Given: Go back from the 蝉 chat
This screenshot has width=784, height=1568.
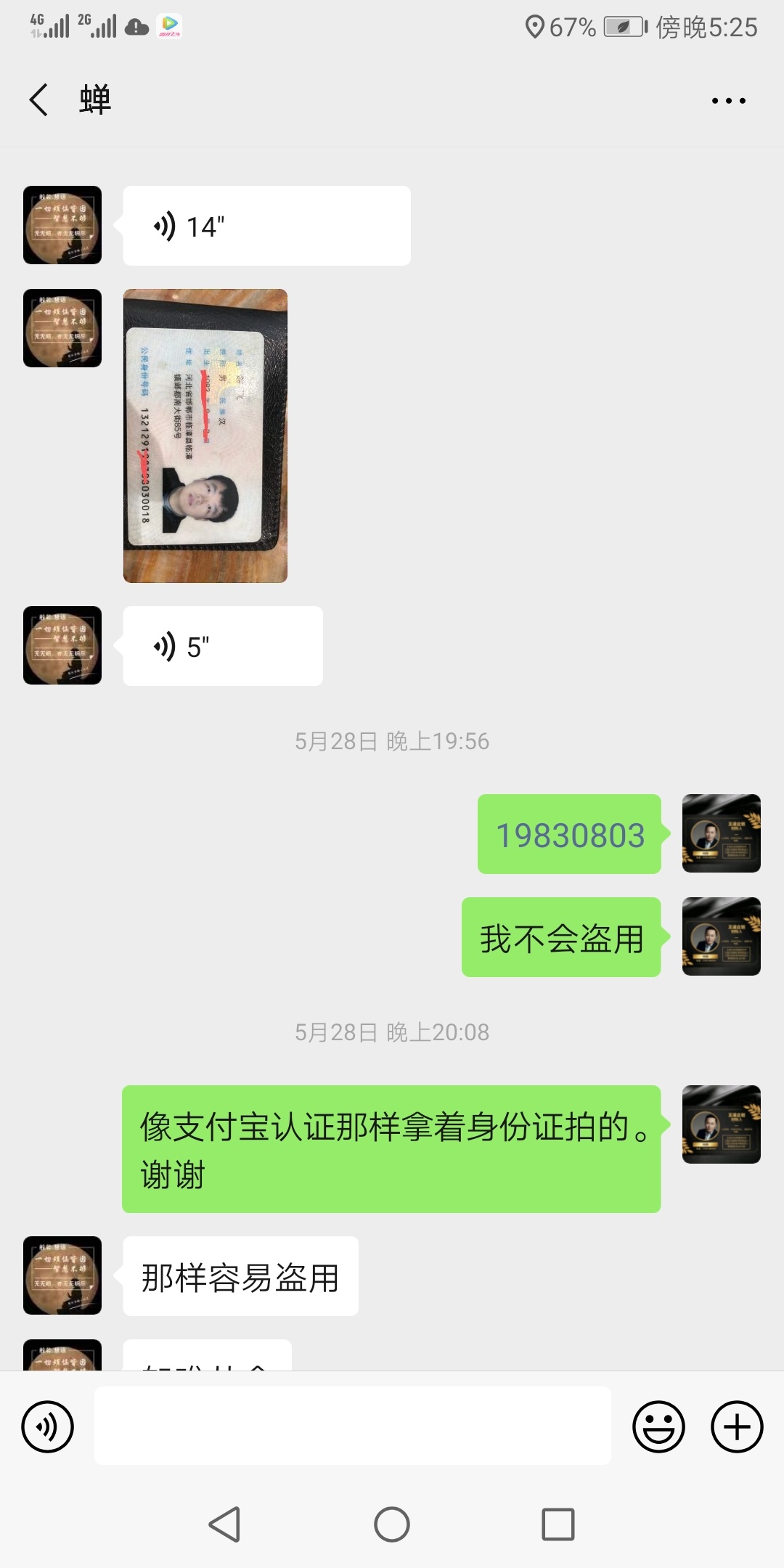Looking at the screenshot, I should point(39,99).
